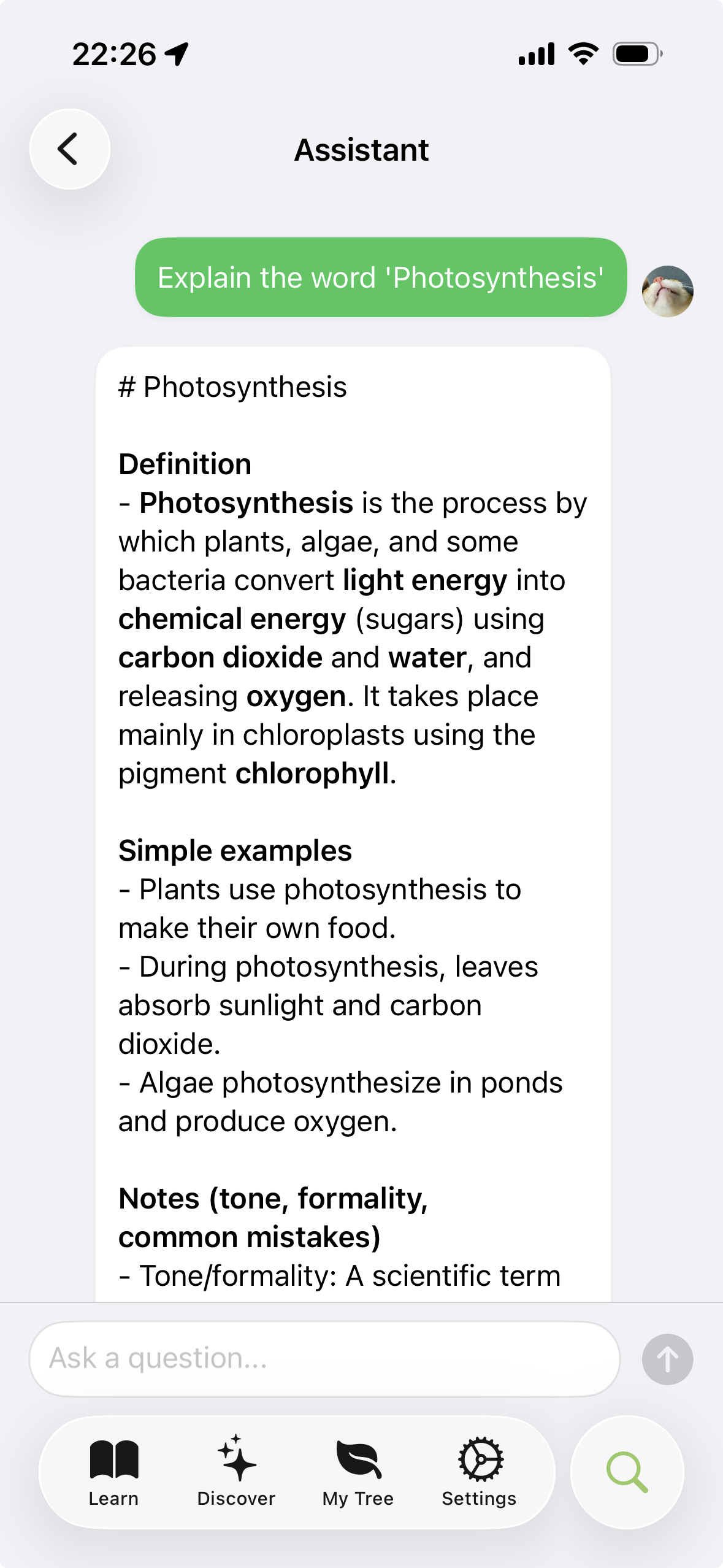
Task: Open the Discover tab
Action: point(236,1471)
